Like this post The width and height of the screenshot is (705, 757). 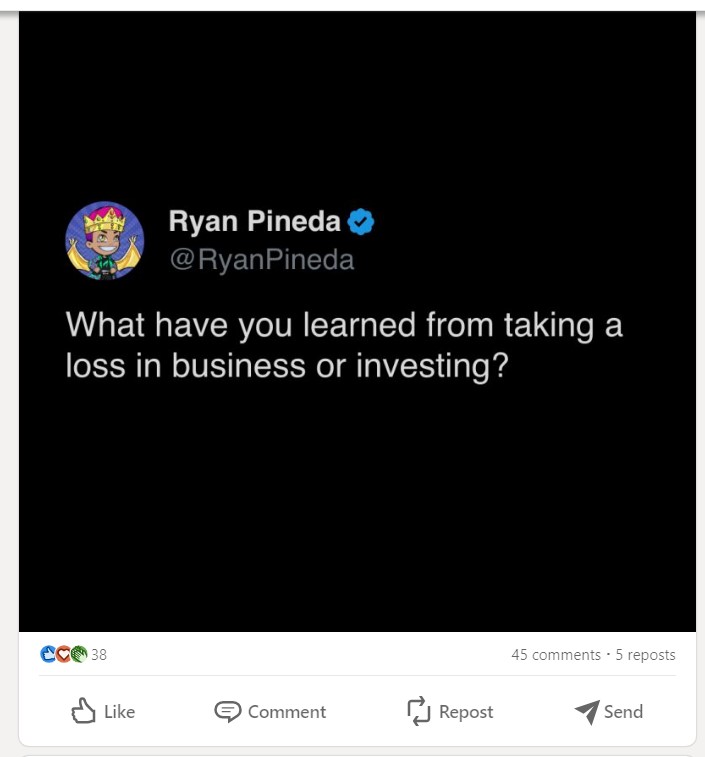(x=103, y=712)
